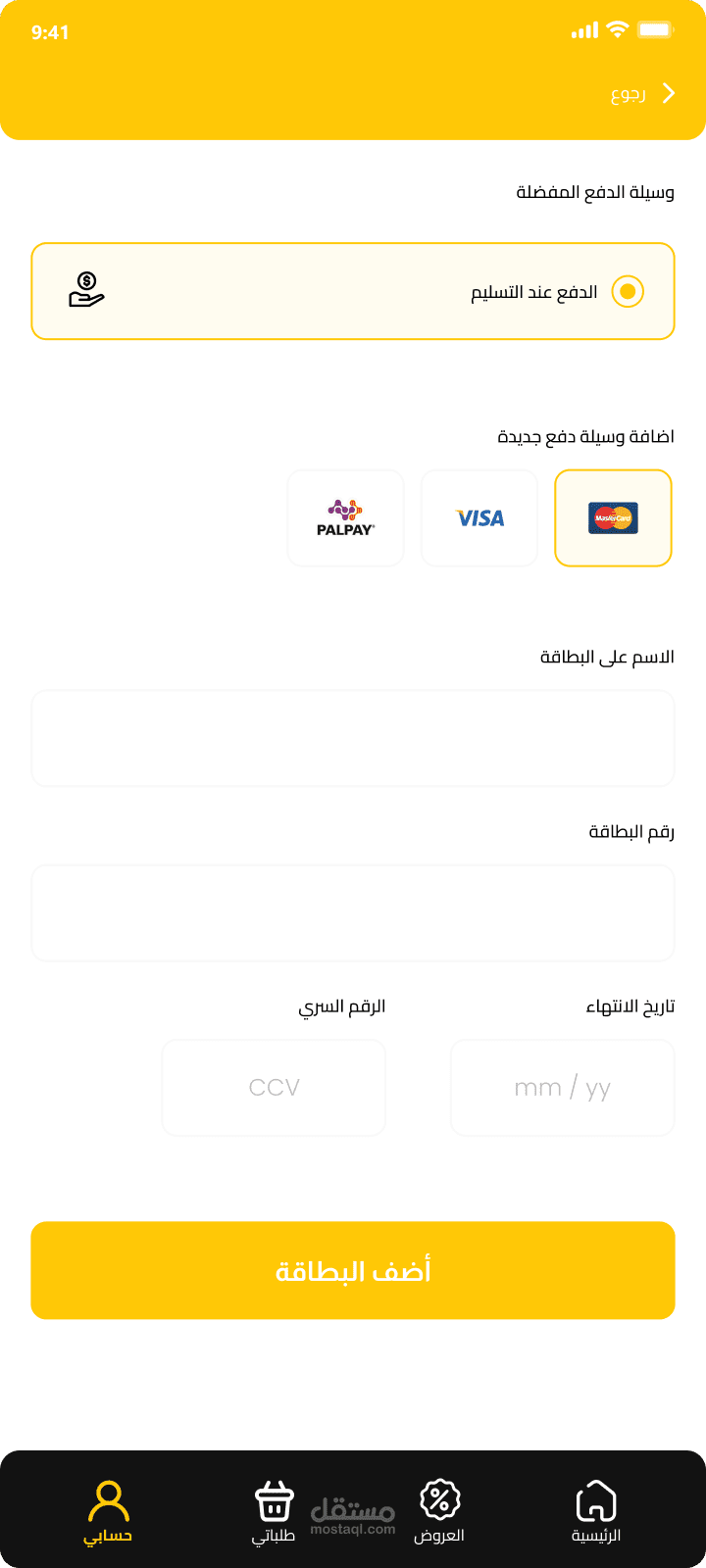Viewport: 706px width, 1568px height.
Task: Focus the رقم البطاقة field
Action: pos(353,912)
